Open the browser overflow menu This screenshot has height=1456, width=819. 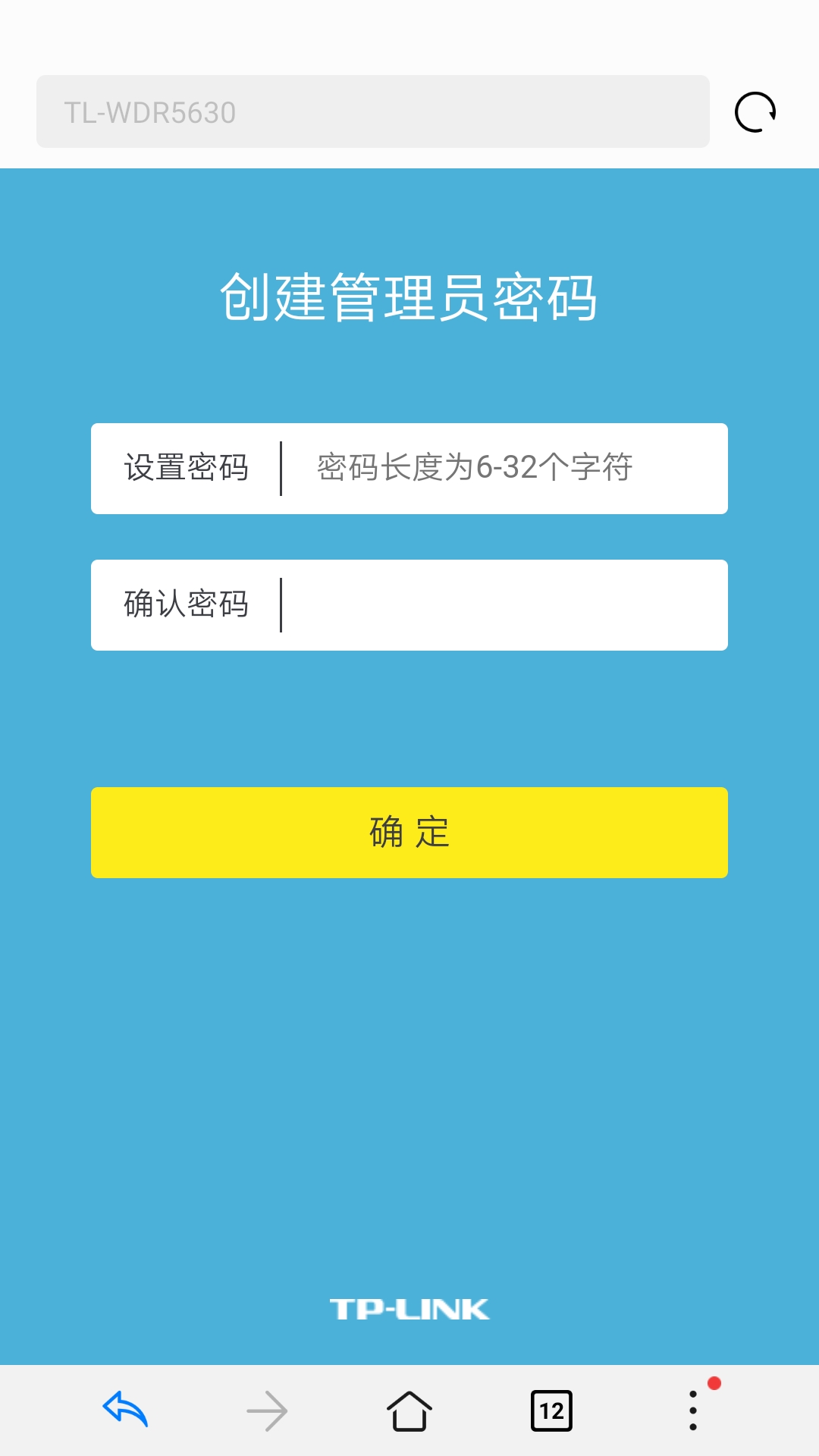[693, 1410]
